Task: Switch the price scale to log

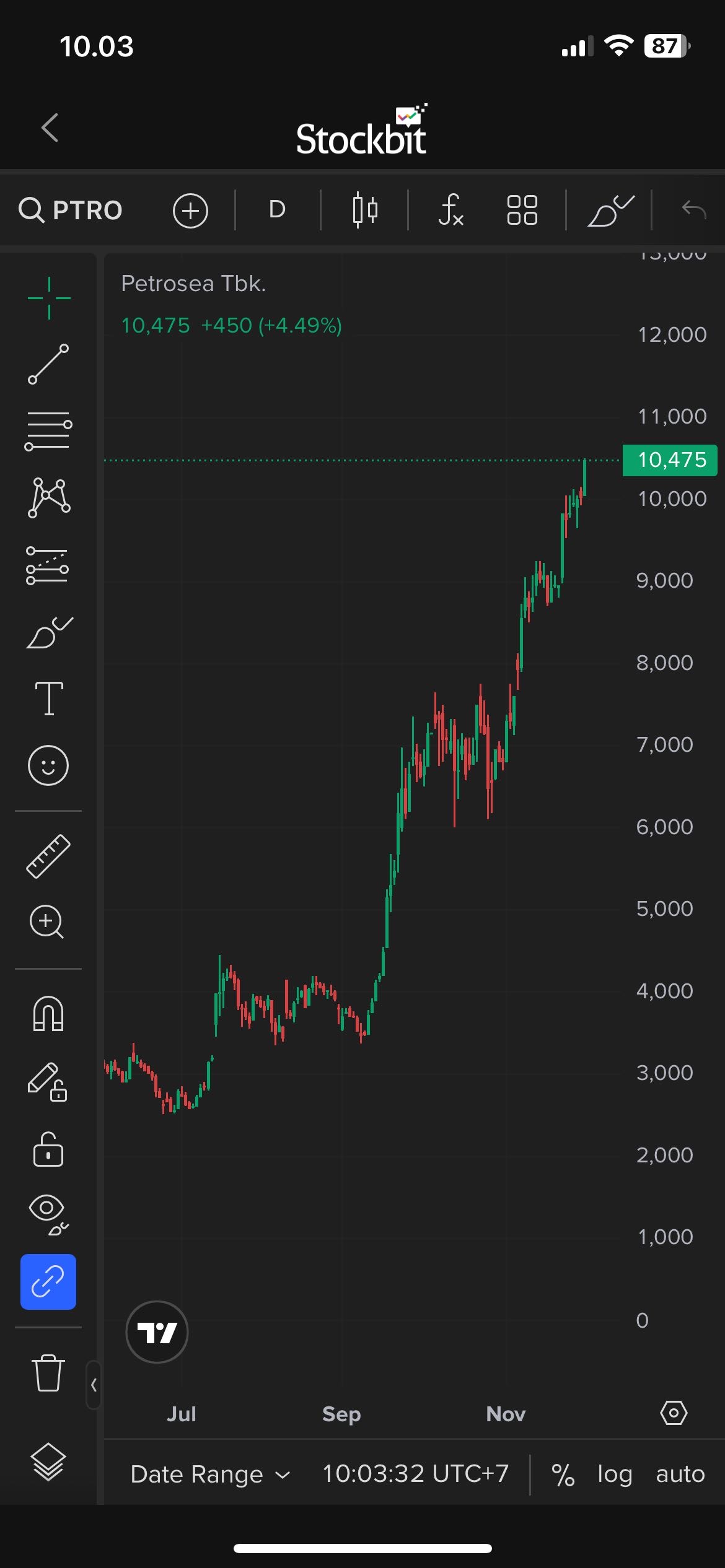Action: [x=614, y=1474]
